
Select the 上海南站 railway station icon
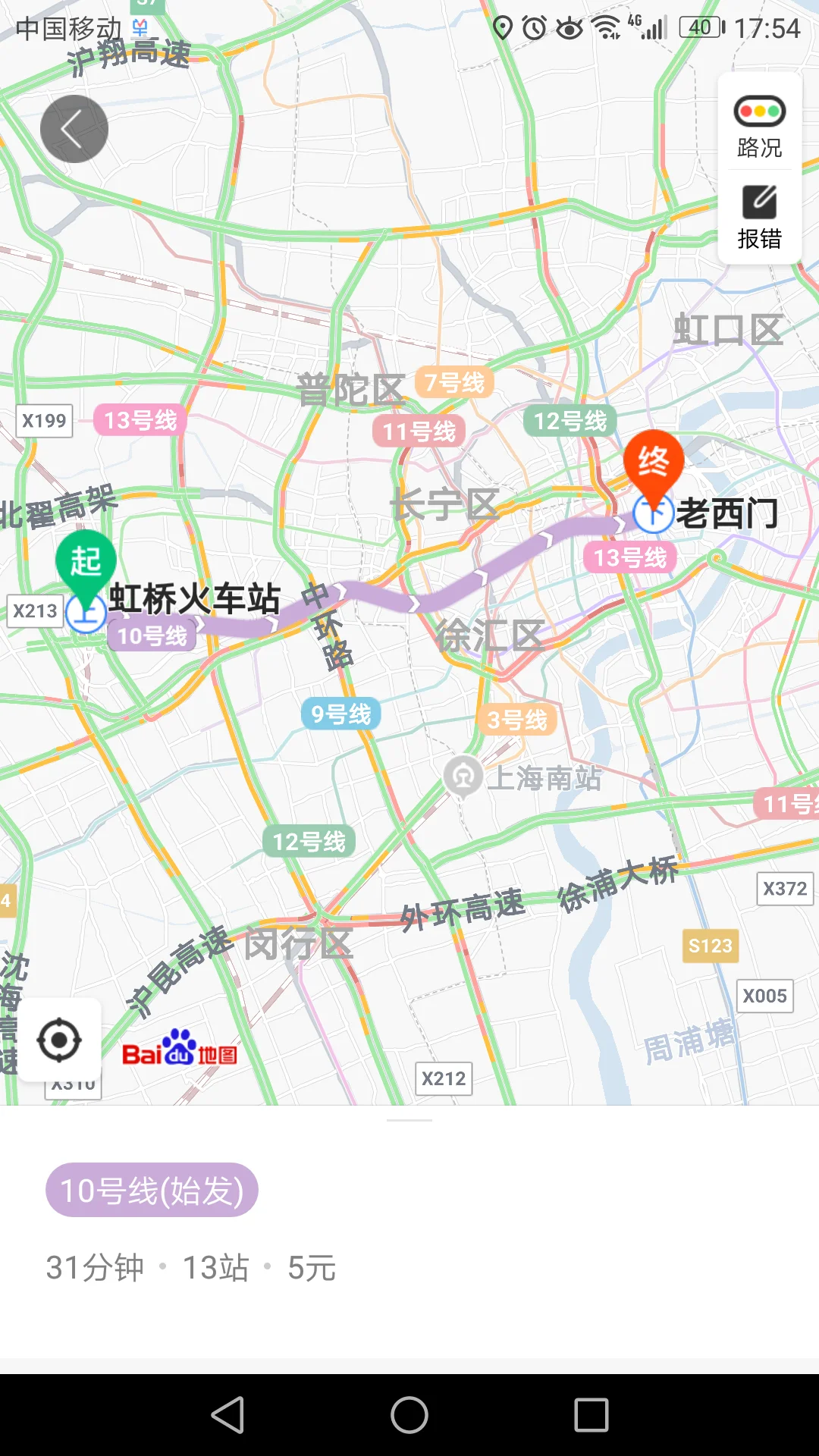pos(464,776)
